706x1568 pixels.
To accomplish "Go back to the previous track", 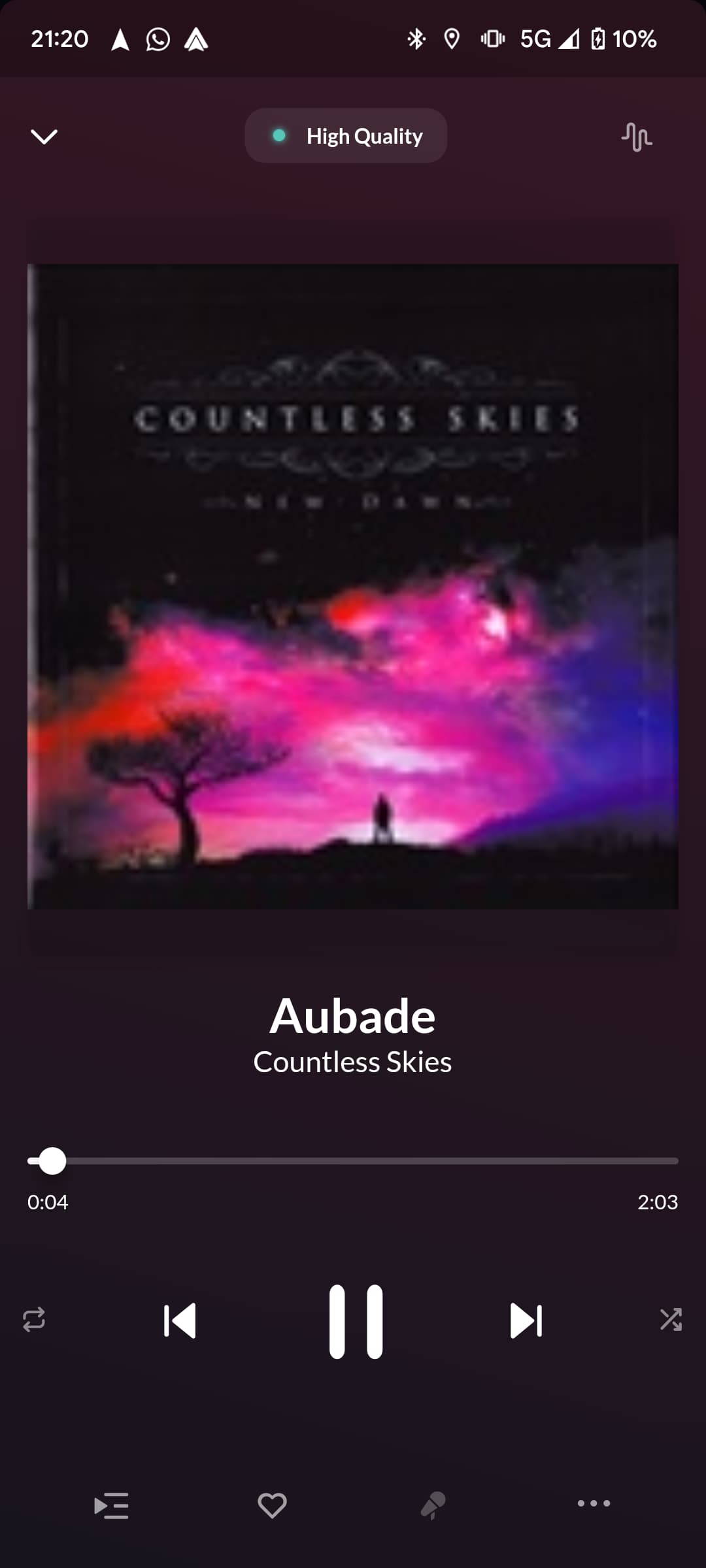I will 180,1320.
